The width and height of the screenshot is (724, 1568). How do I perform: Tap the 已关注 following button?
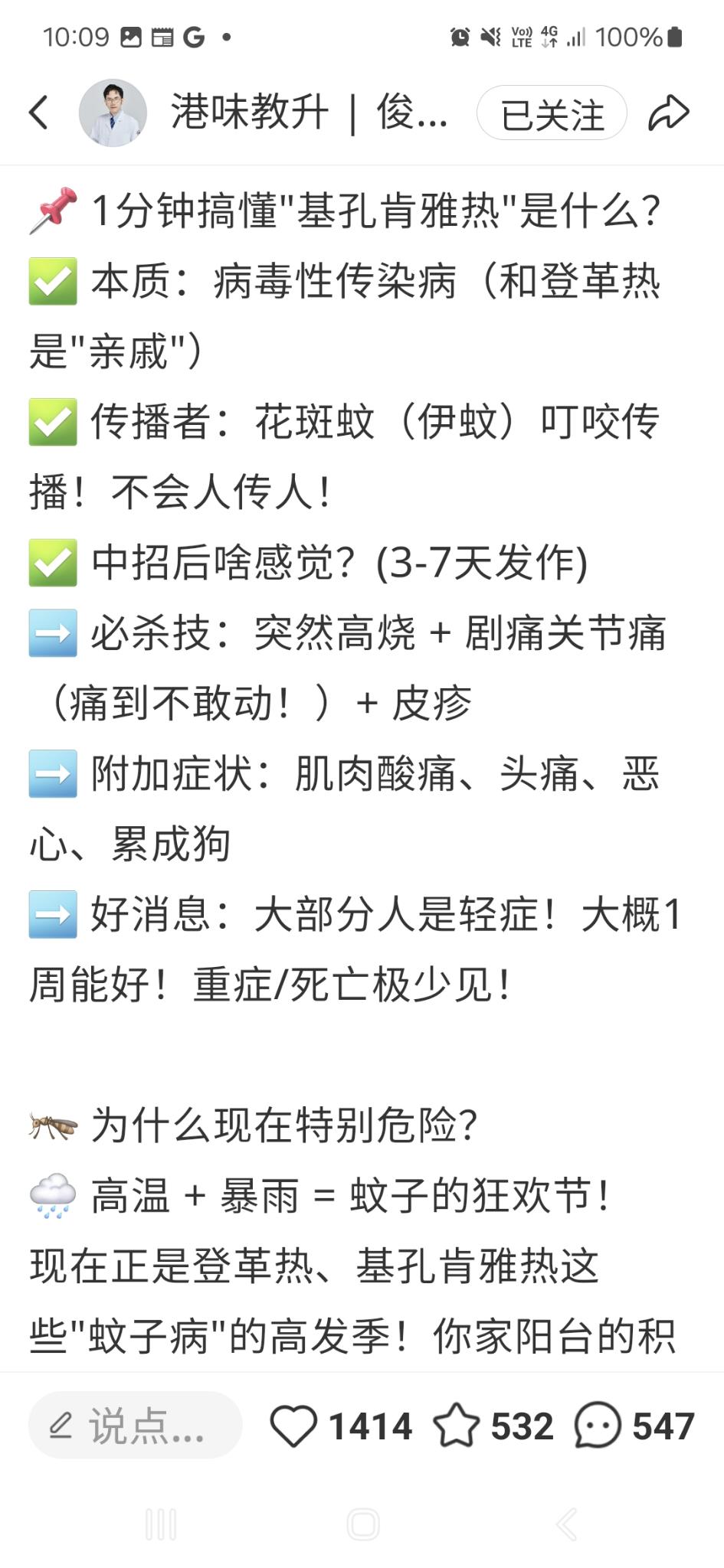552,113
